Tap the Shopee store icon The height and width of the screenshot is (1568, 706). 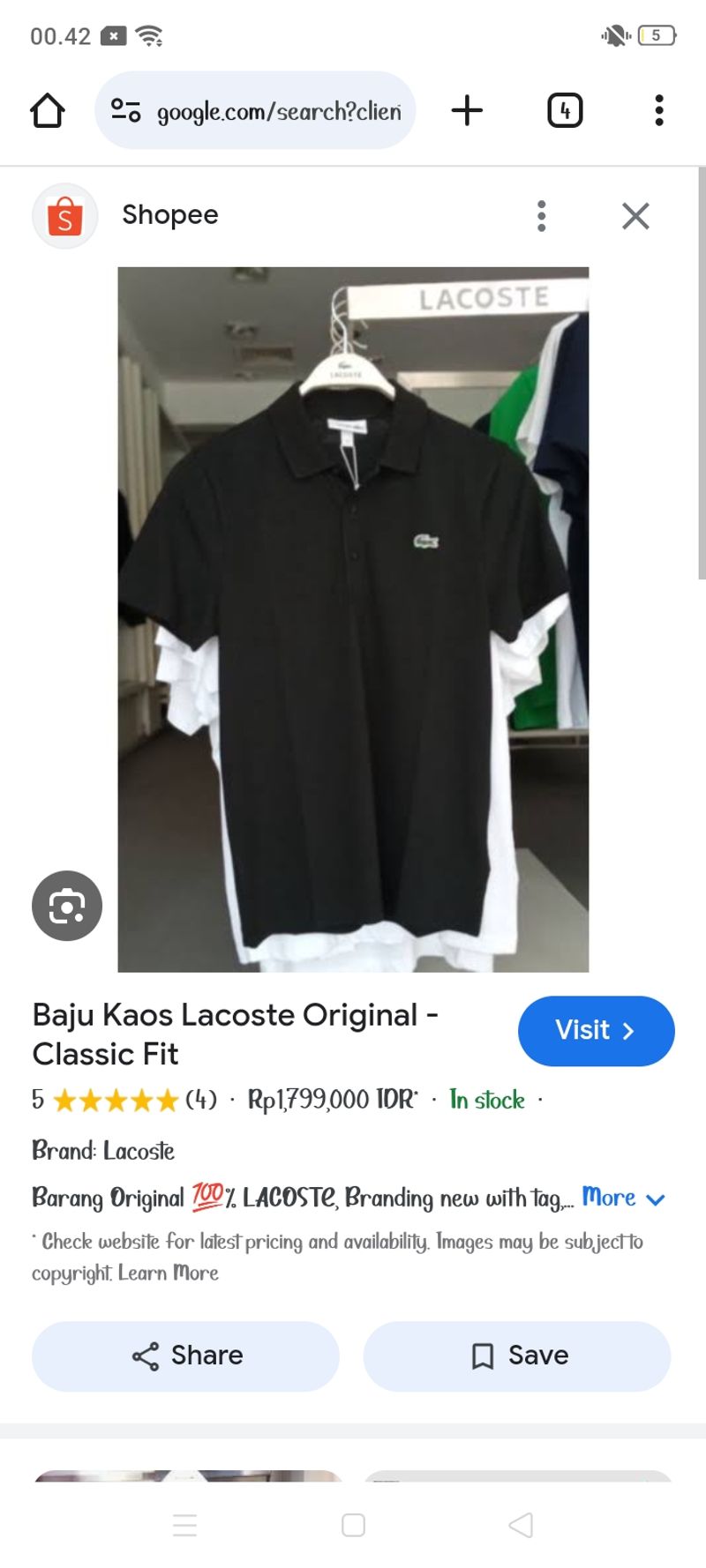65,215
